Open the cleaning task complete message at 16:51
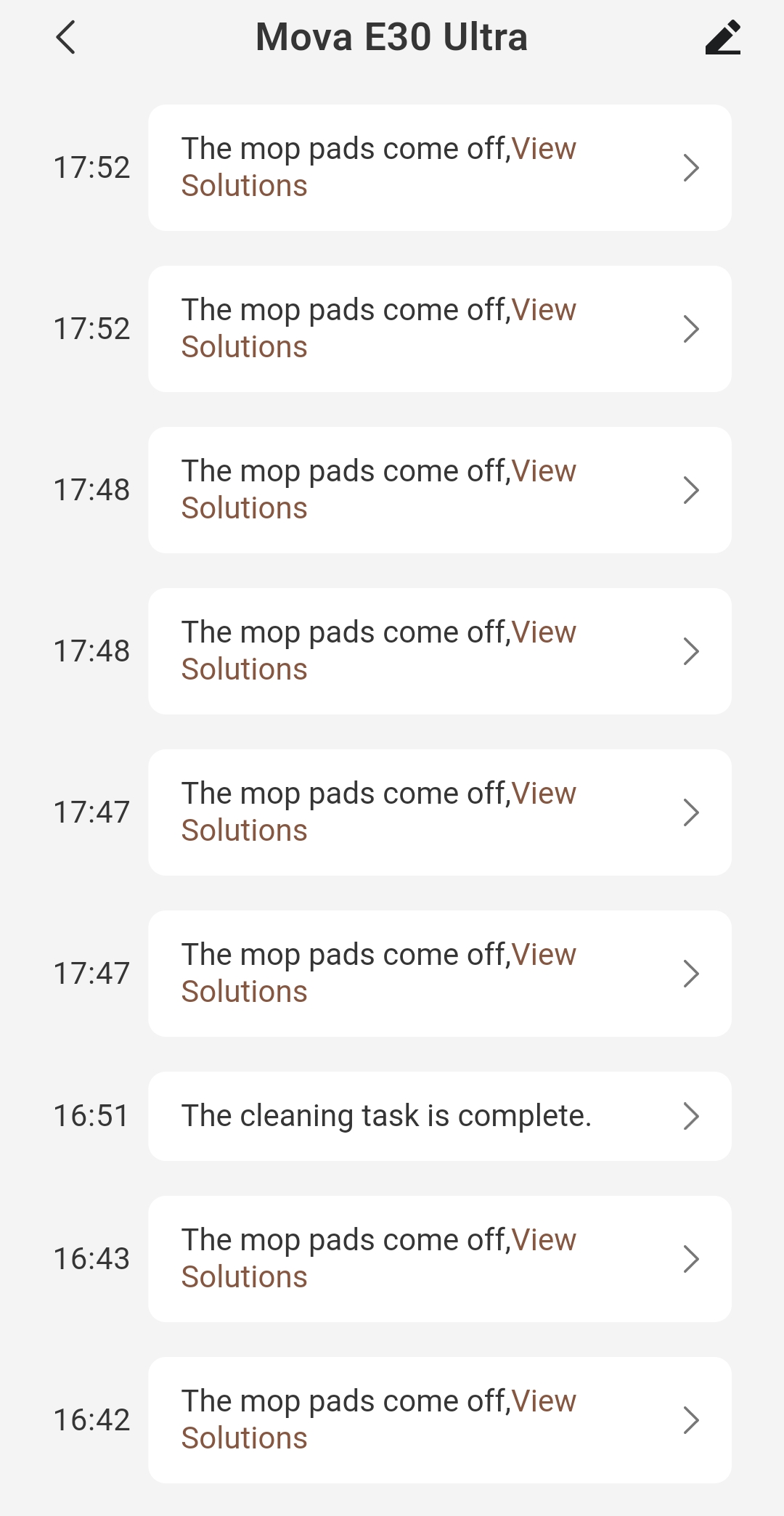The height and width of the screenshot is (1516, 784). click(x=439, y=1116)
